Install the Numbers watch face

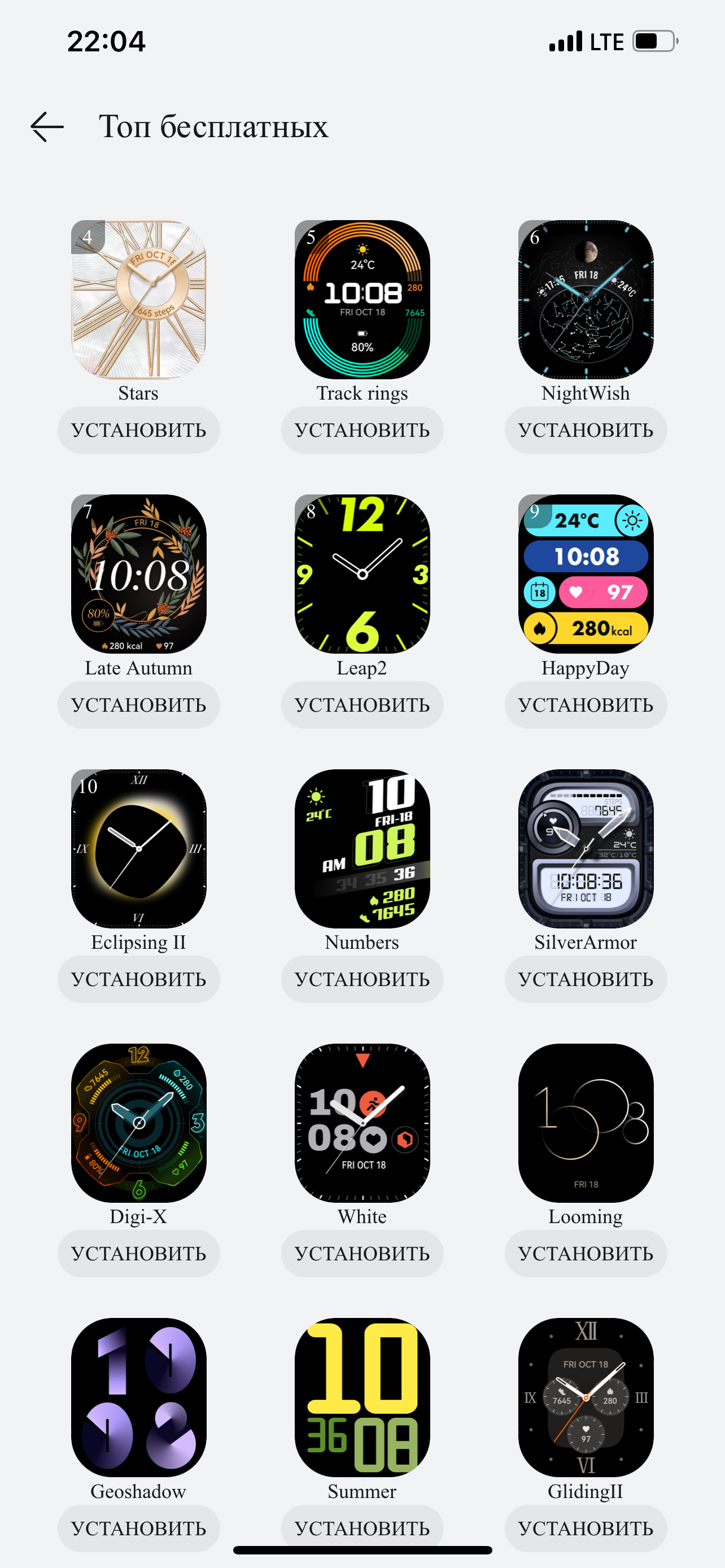[x=362, y=979]
